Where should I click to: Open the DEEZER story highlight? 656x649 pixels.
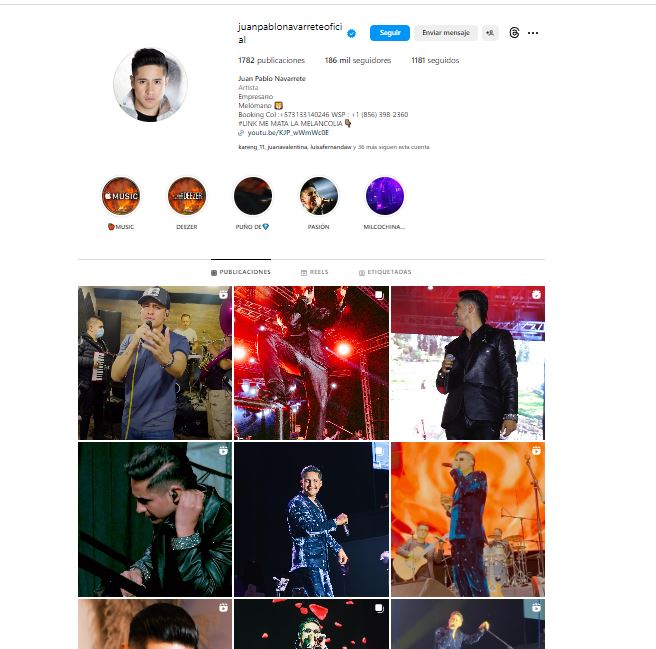(187, 196)
